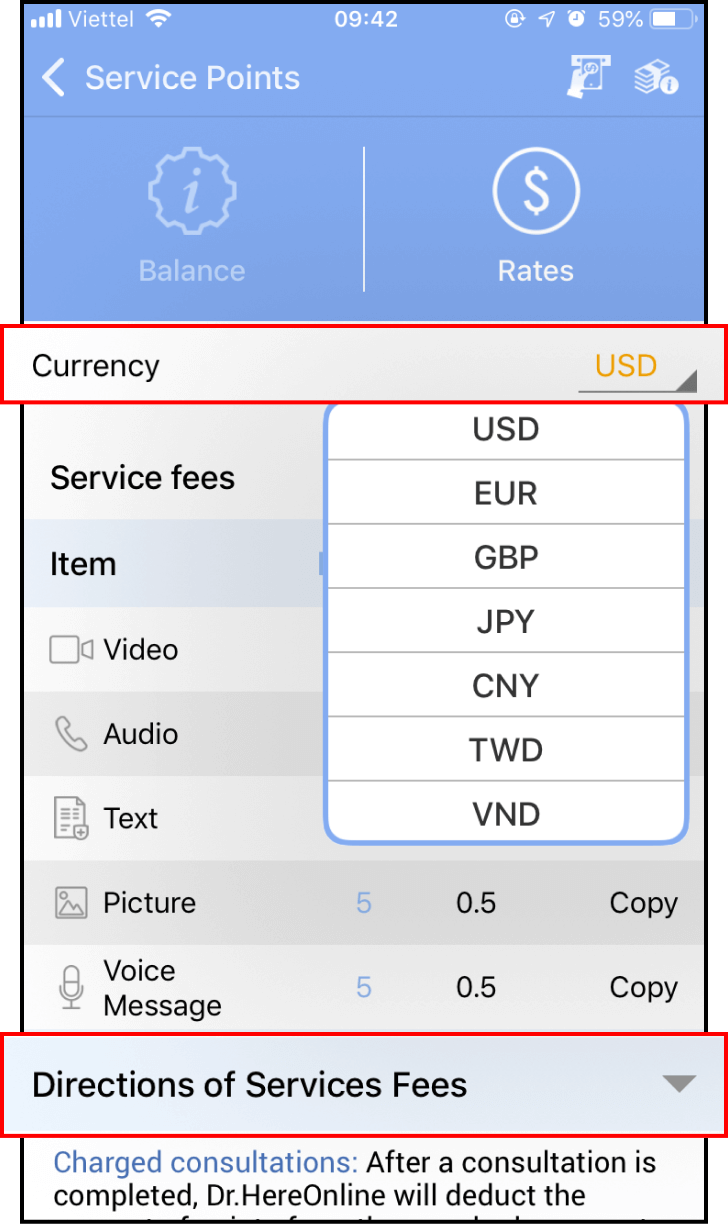Image resolution: width=728 pixels, height=1224 pixels.
Task: Choose VND from the currency list
Action: [505, 813]
